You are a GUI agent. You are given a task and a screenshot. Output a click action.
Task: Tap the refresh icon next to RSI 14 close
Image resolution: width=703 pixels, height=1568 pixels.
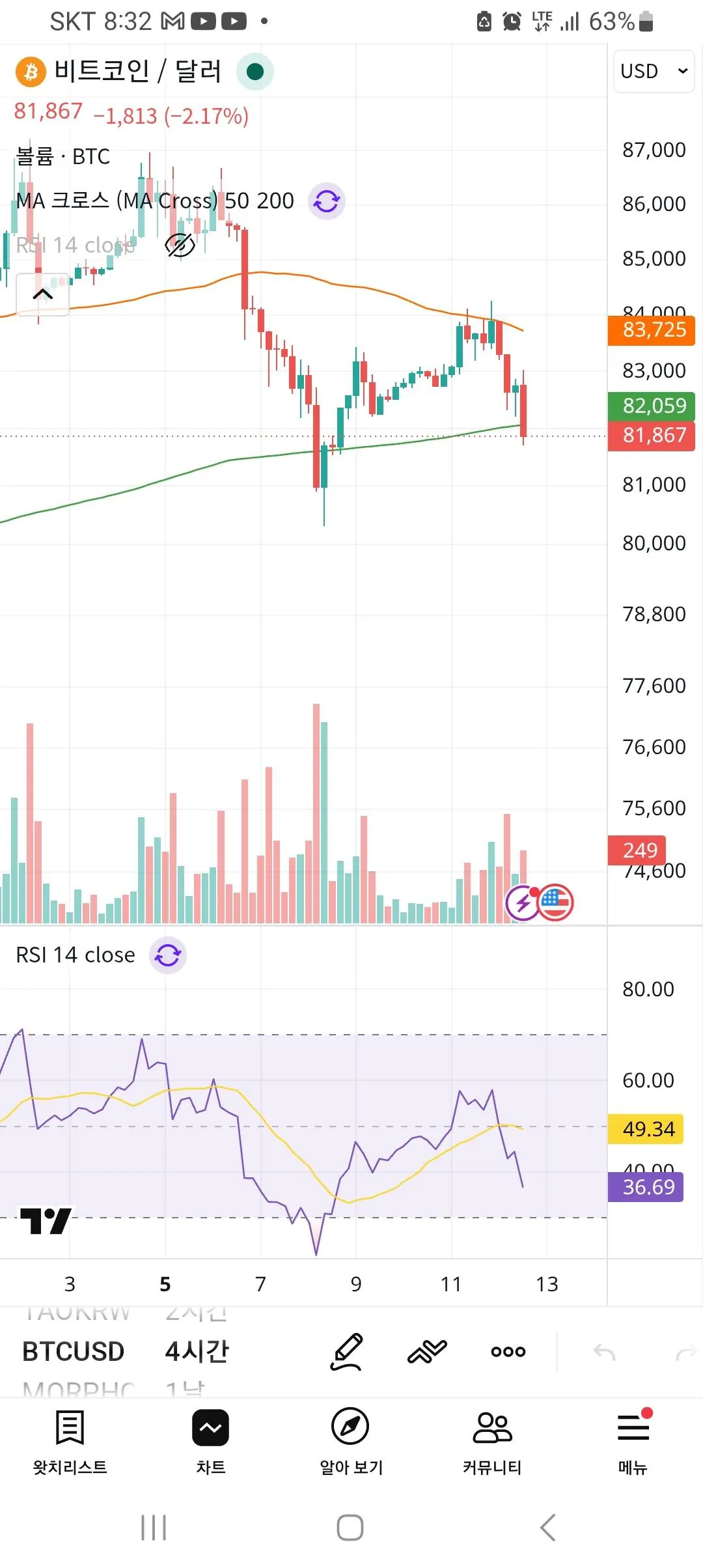click(168, 955)
